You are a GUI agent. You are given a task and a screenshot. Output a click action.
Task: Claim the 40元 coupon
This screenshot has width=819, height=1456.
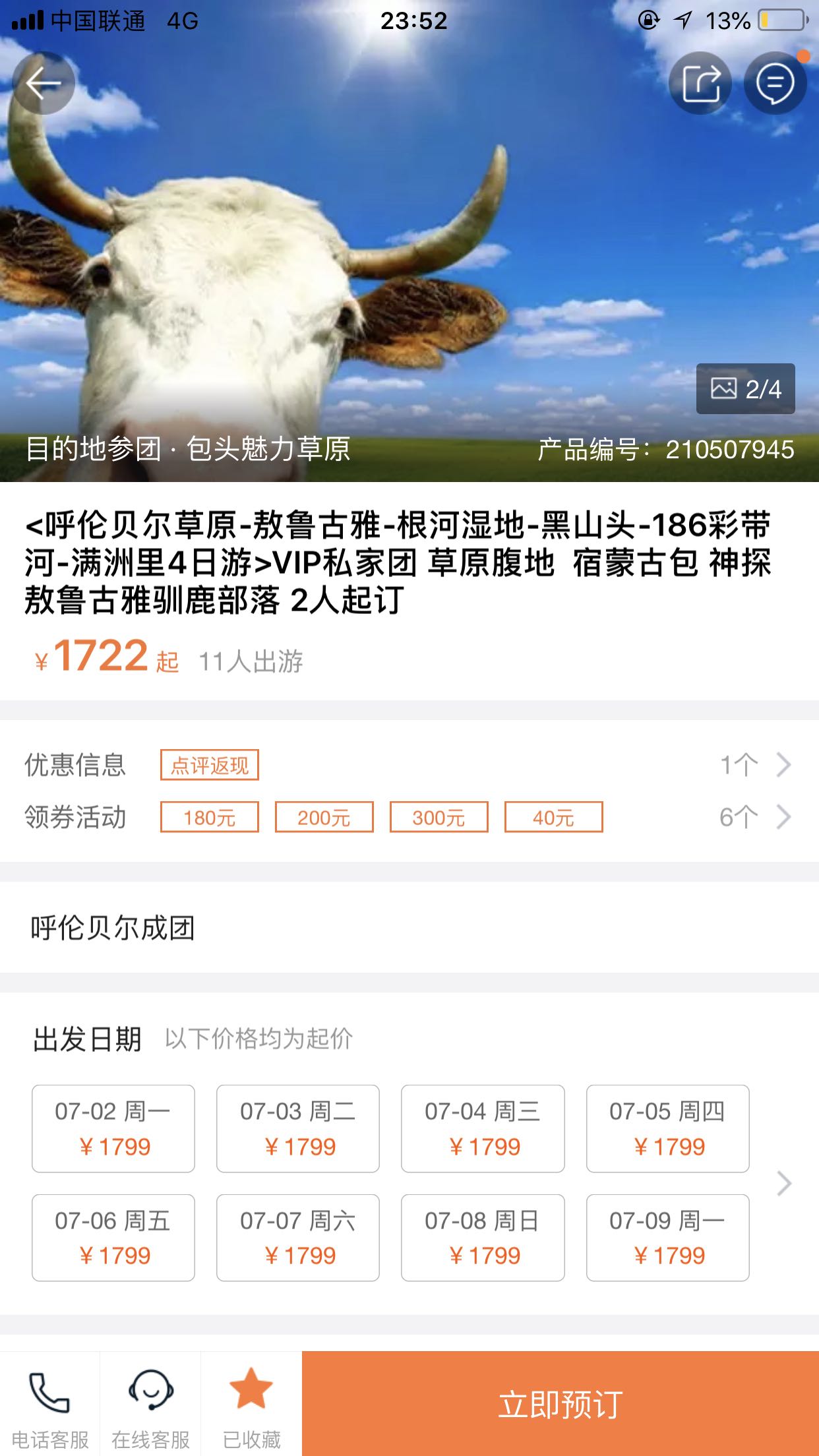pos(553,818)
